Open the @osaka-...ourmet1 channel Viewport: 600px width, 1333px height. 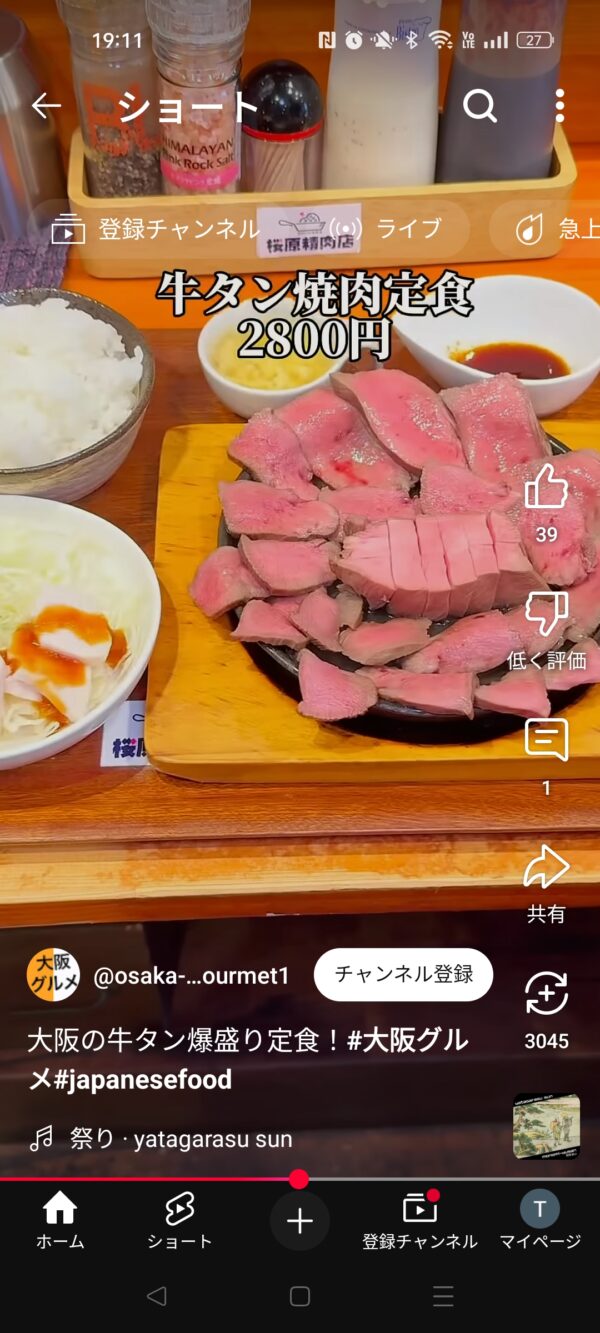coord(190,976)
